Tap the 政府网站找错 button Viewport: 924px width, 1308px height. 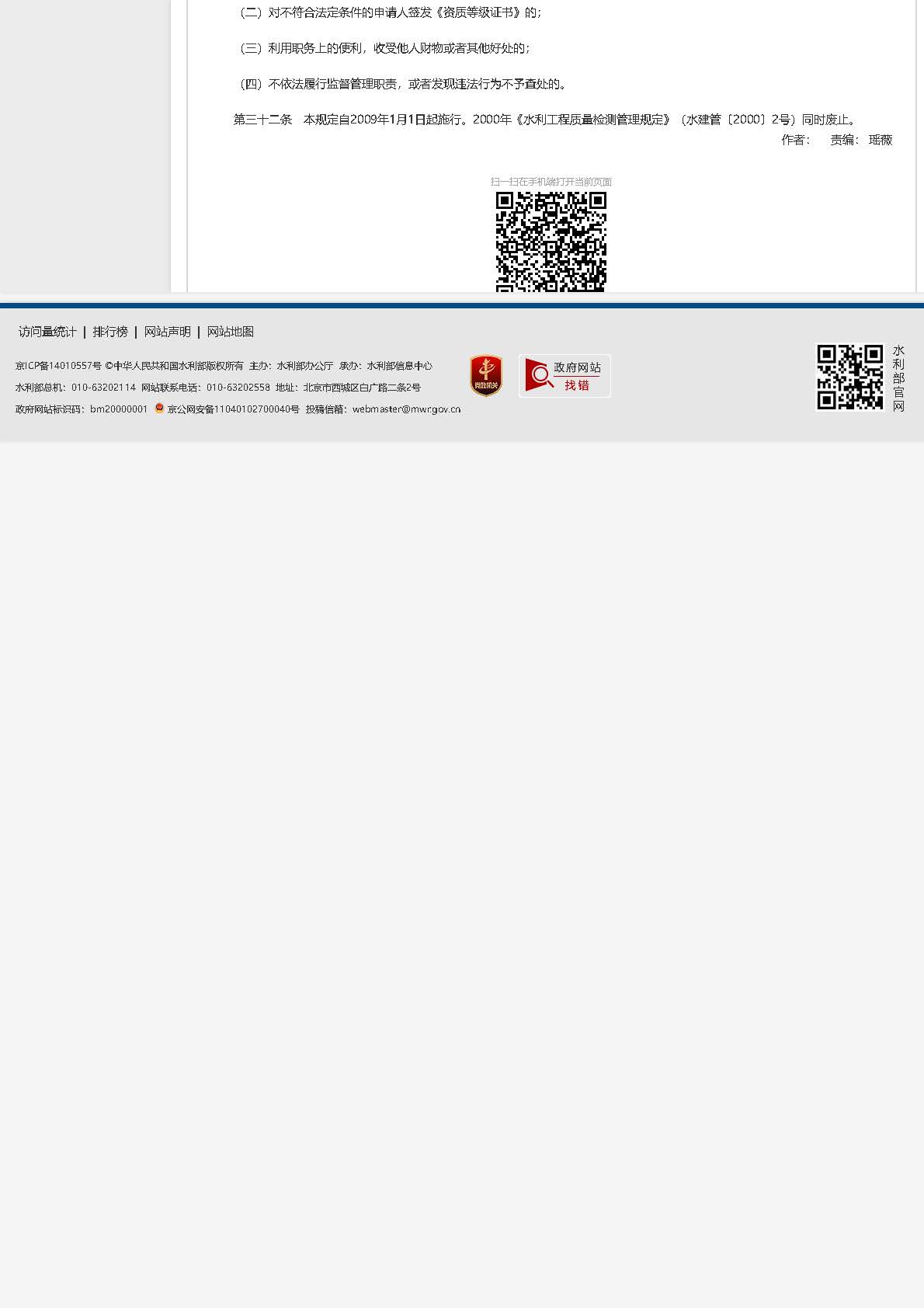point(564,376)
